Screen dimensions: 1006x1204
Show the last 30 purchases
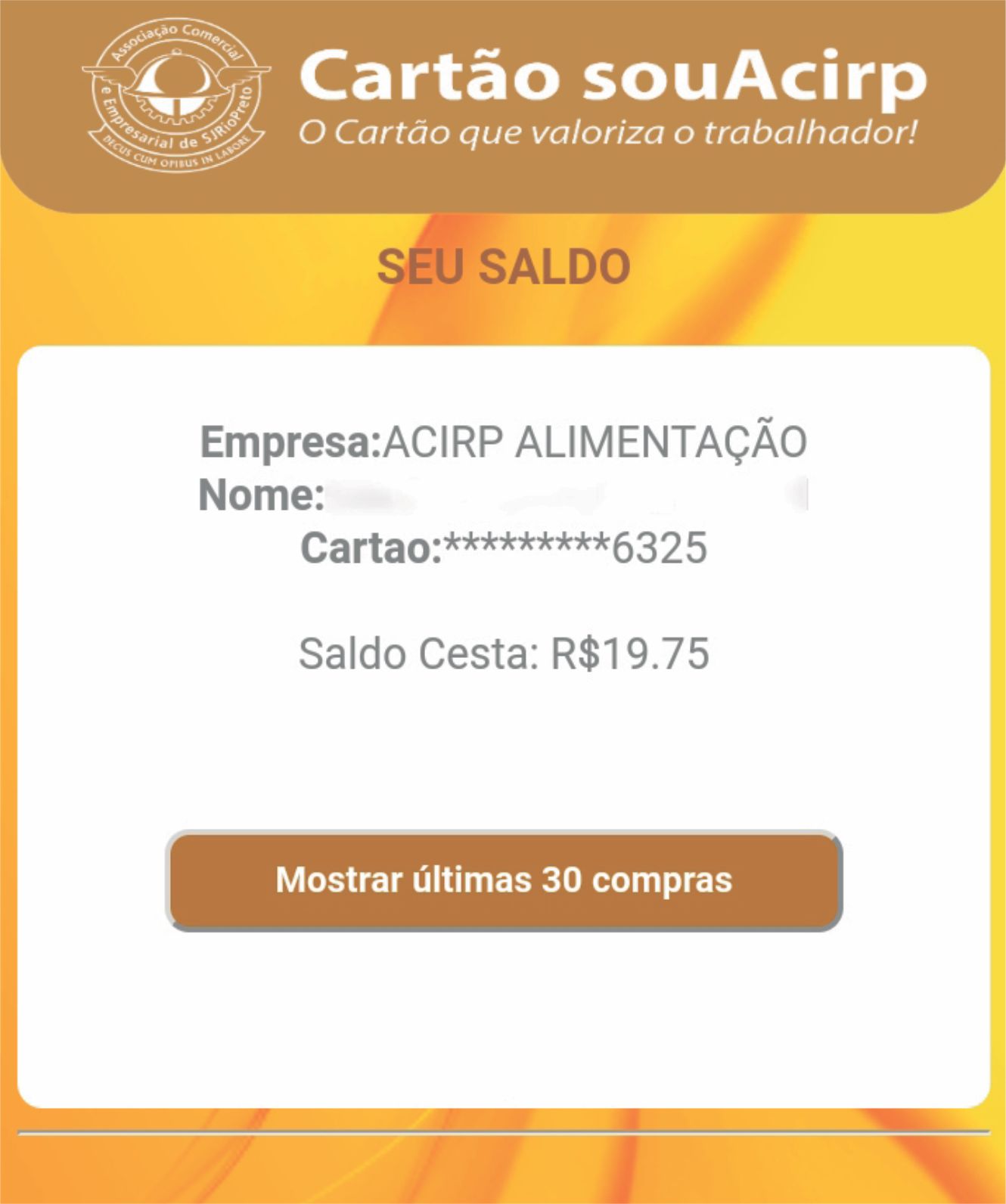pyautogui.click(x=504, y=880)
